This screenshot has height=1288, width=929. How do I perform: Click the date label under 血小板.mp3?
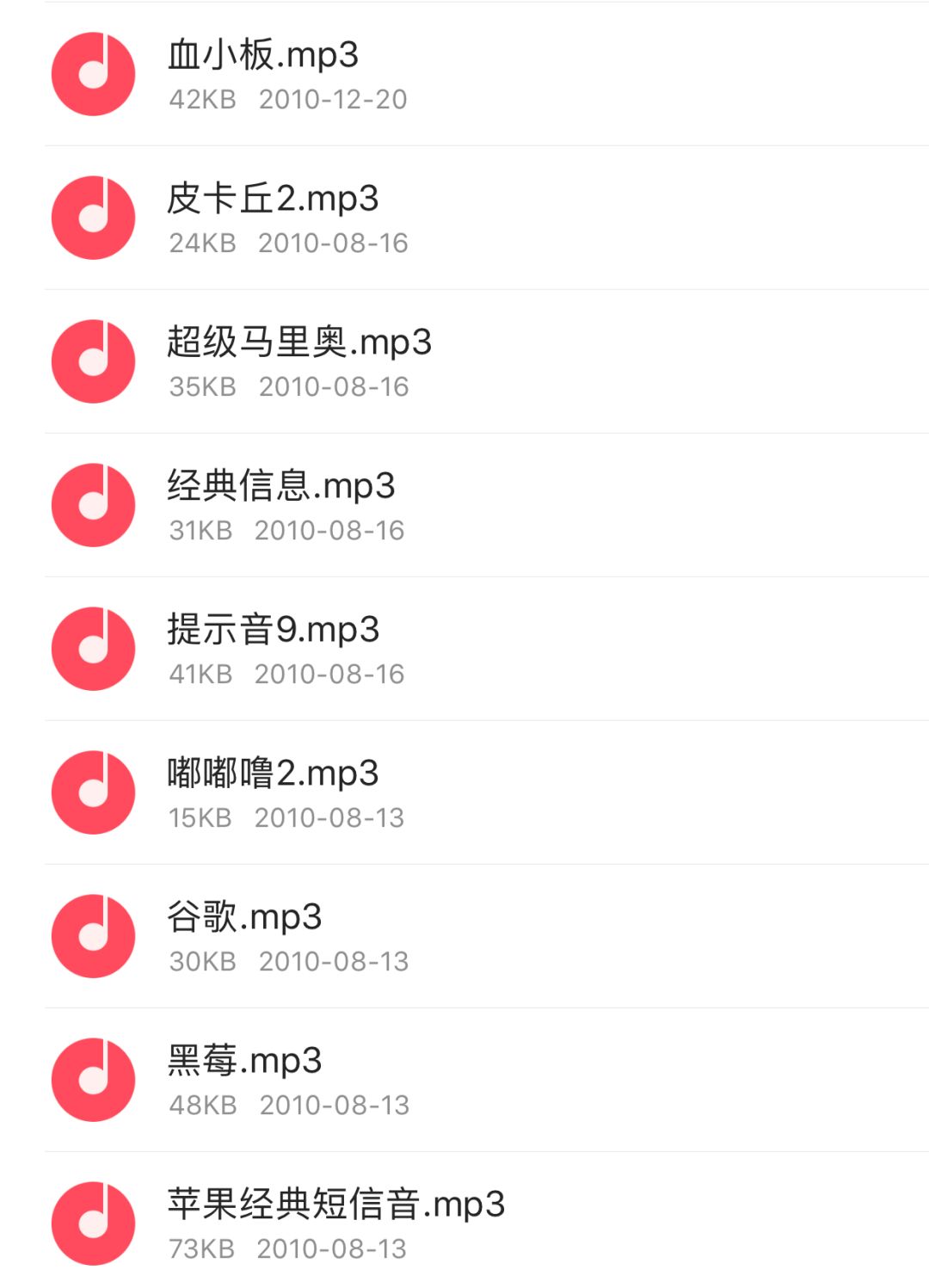331,101
